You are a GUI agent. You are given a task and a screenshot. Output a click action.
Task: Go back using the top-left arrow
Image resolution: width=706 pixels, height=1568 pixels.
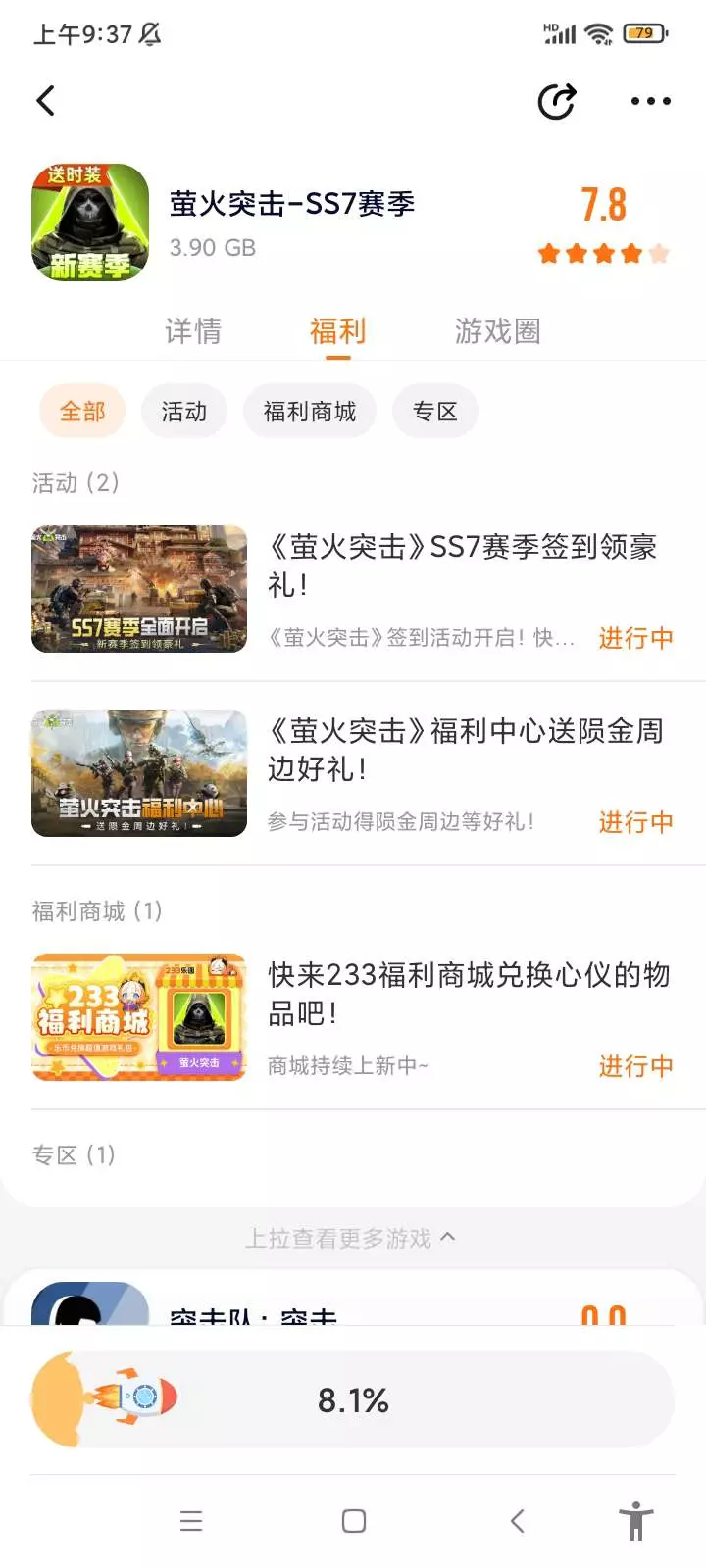point(45,100)
